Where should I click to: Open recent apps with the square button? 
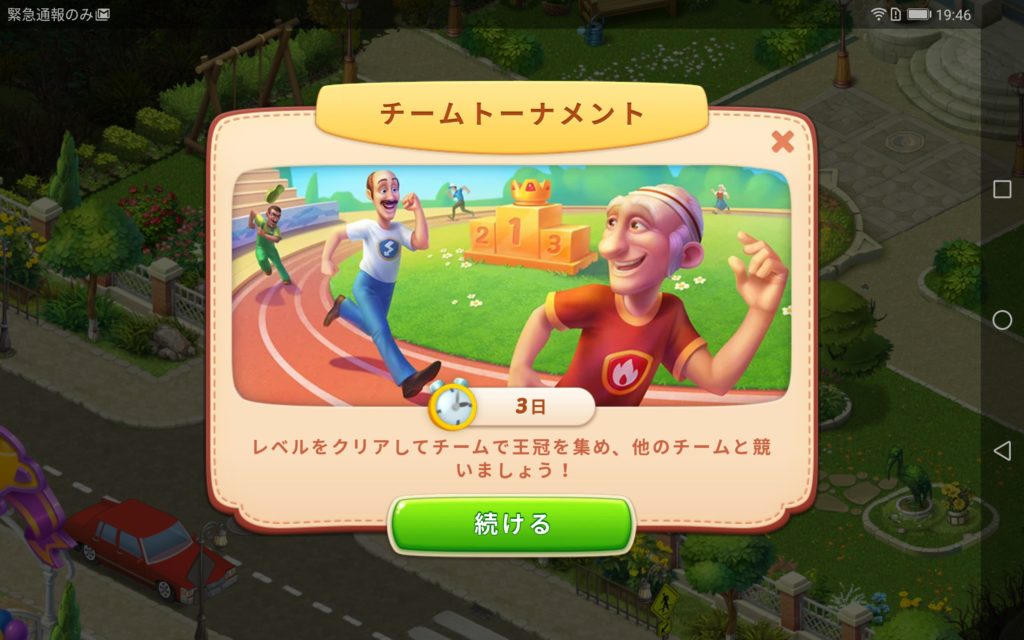pos(1002,190)
